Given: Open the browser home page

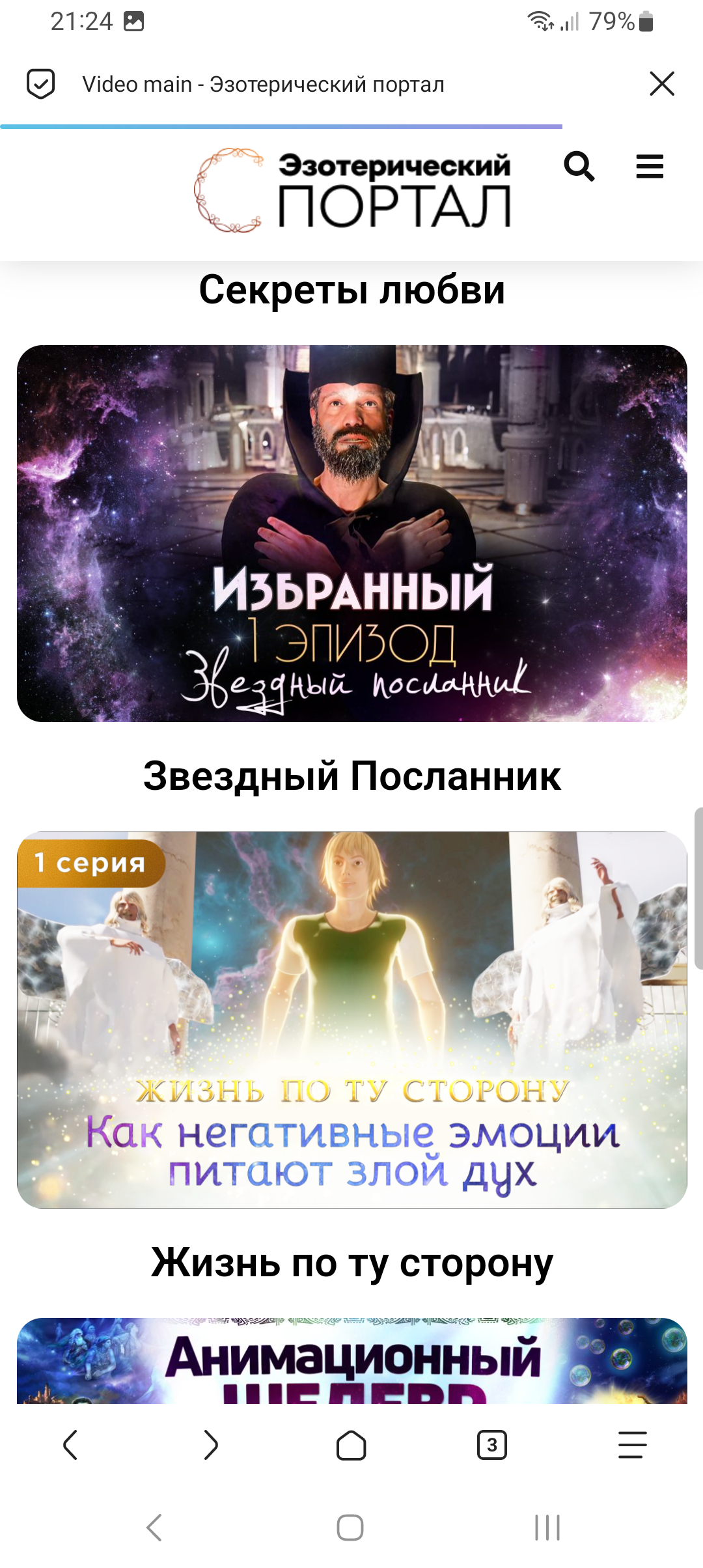Looking at the screenshot, I should 351,1445.
